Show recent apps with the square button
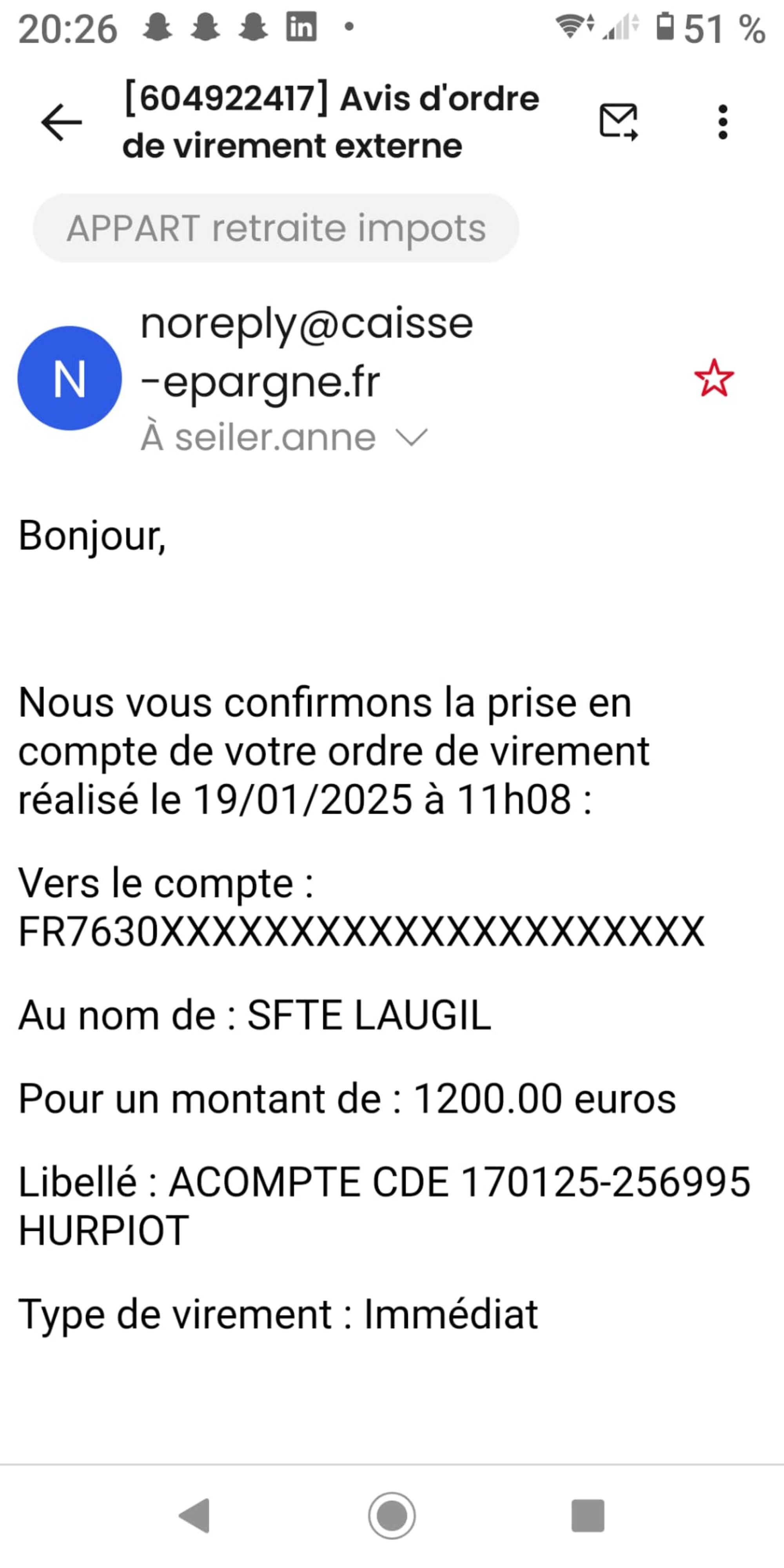784x1568 pixels. point(587,1515)
